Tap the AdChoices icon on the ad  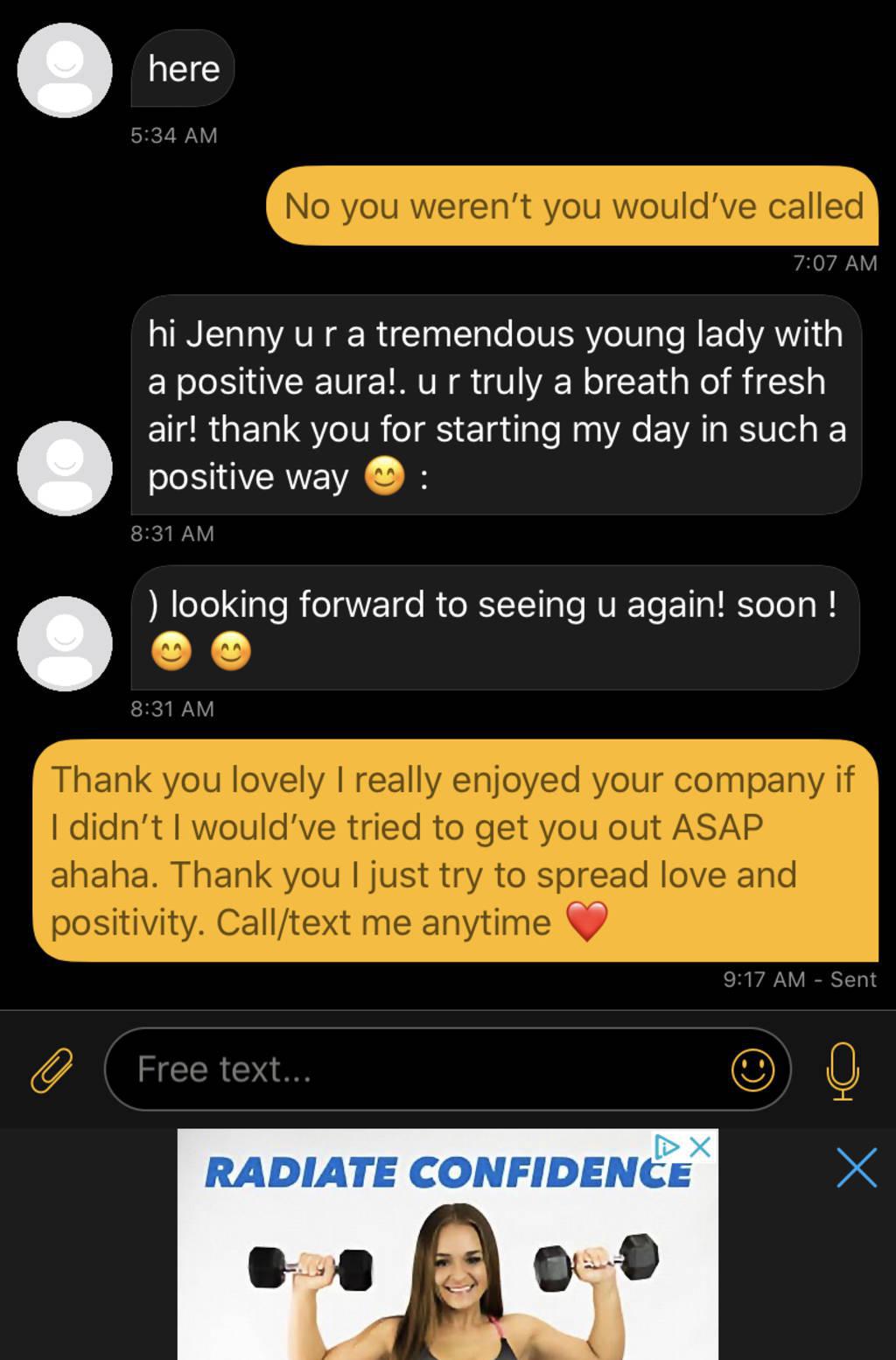[x=667, y=1146]
